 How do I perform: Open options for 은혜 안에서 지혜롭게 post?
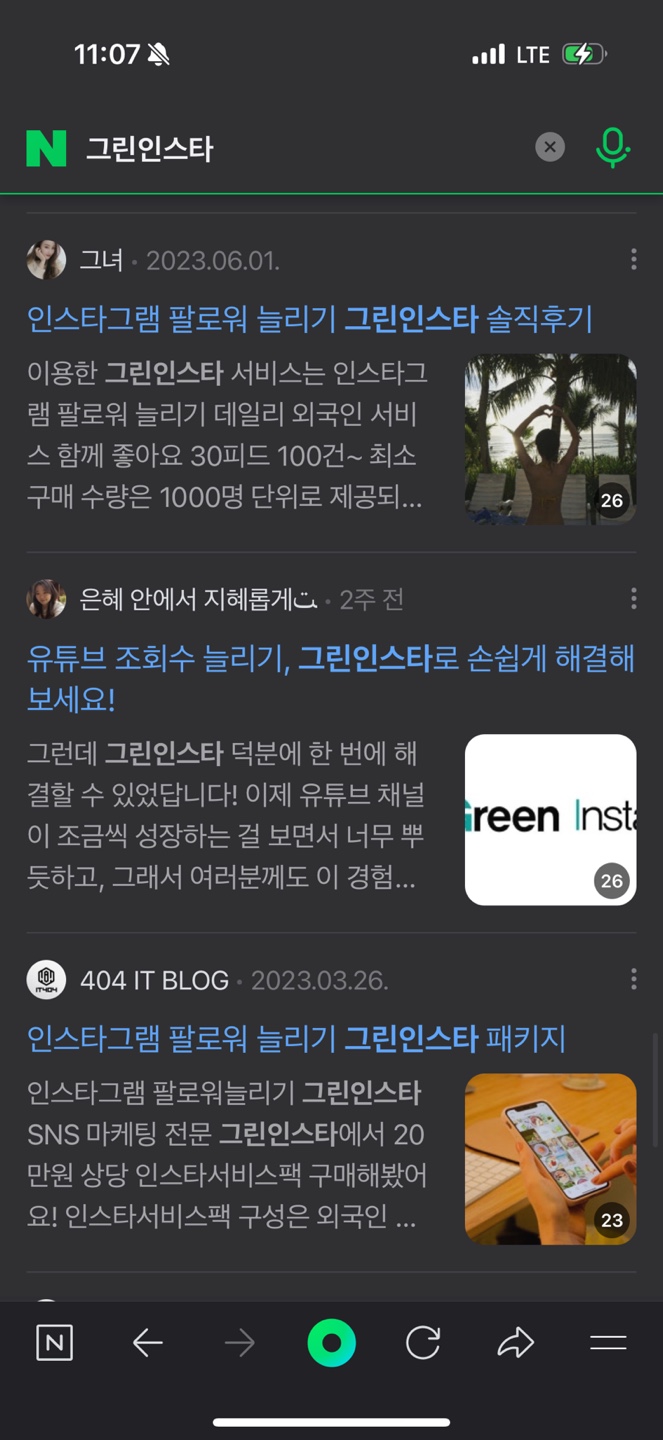click(x=633, y=599)
